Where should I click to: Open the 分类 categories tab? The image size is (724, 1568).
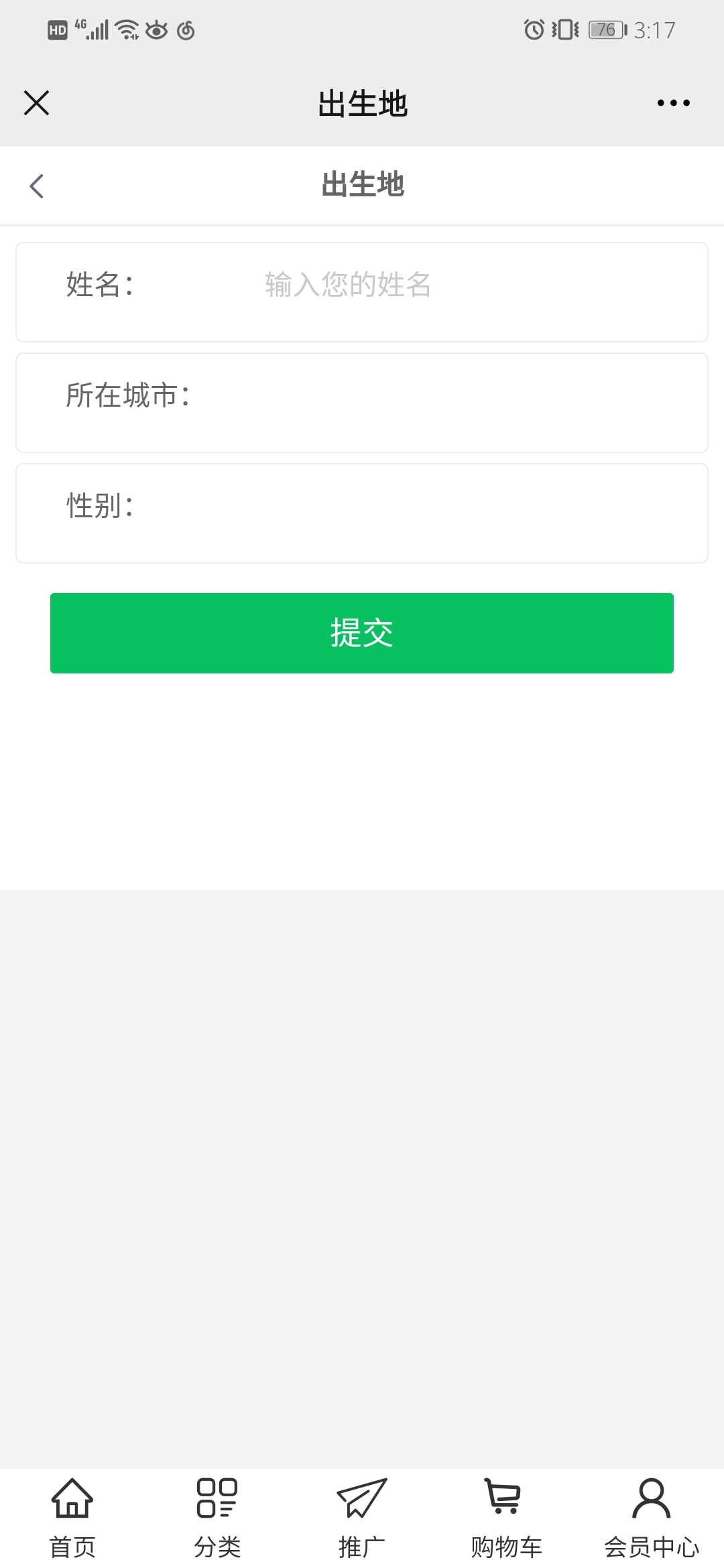click(217, 1518)
